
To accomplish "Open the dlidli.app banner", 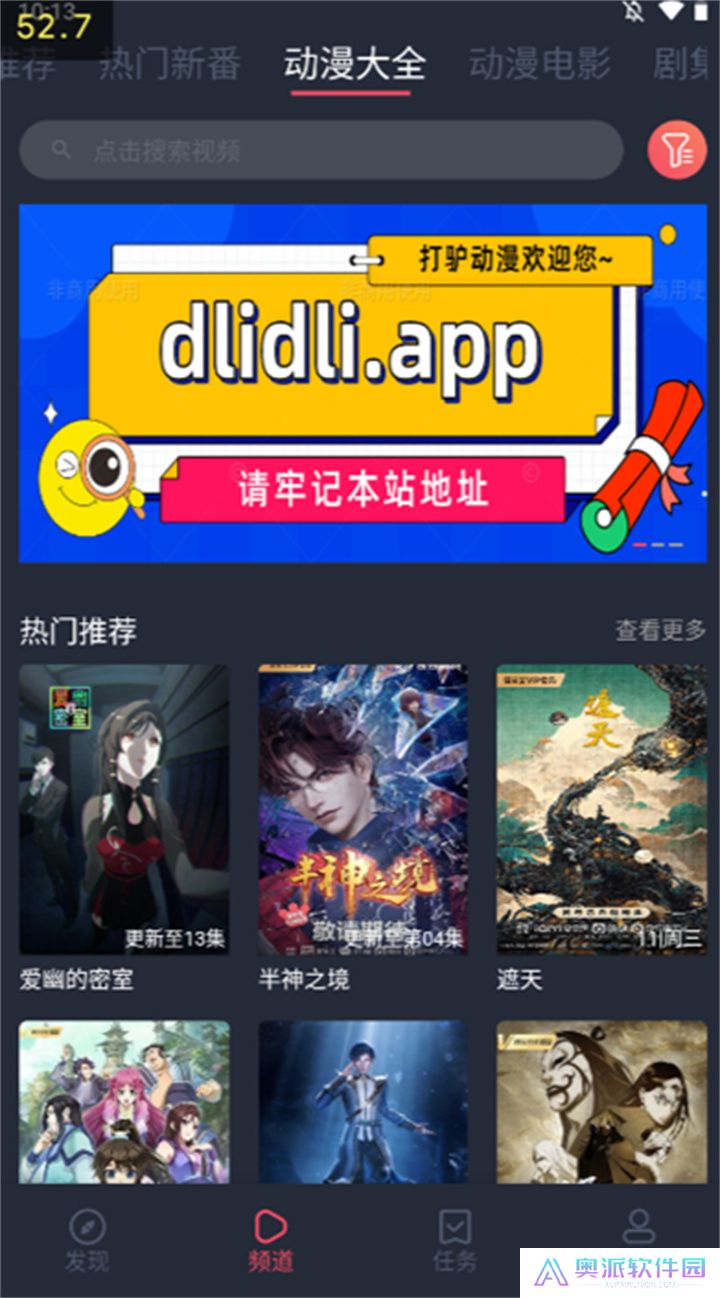I will coord(360,381).
